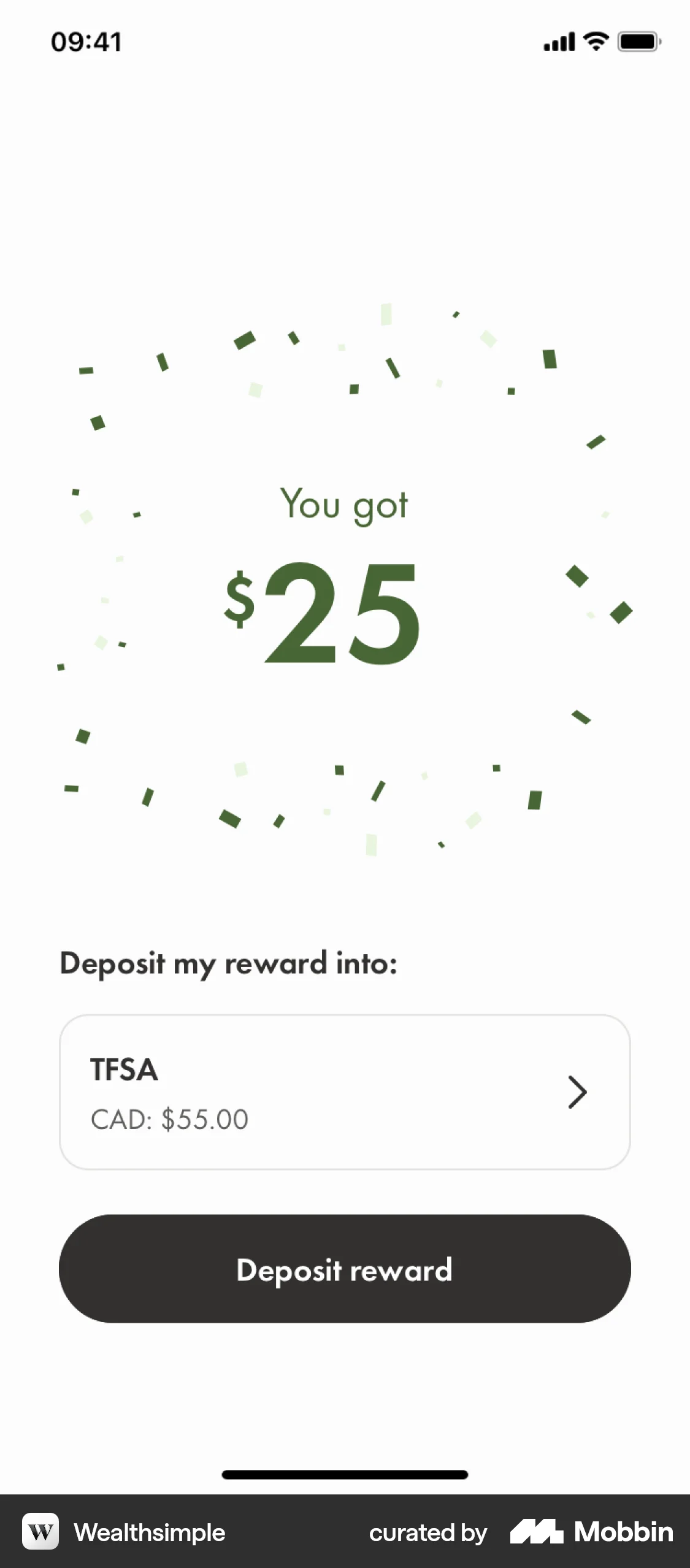Screen dimensions: 690x1568
Task: Click the Mobbin logo icon
Action: (x=539, y=1531)
